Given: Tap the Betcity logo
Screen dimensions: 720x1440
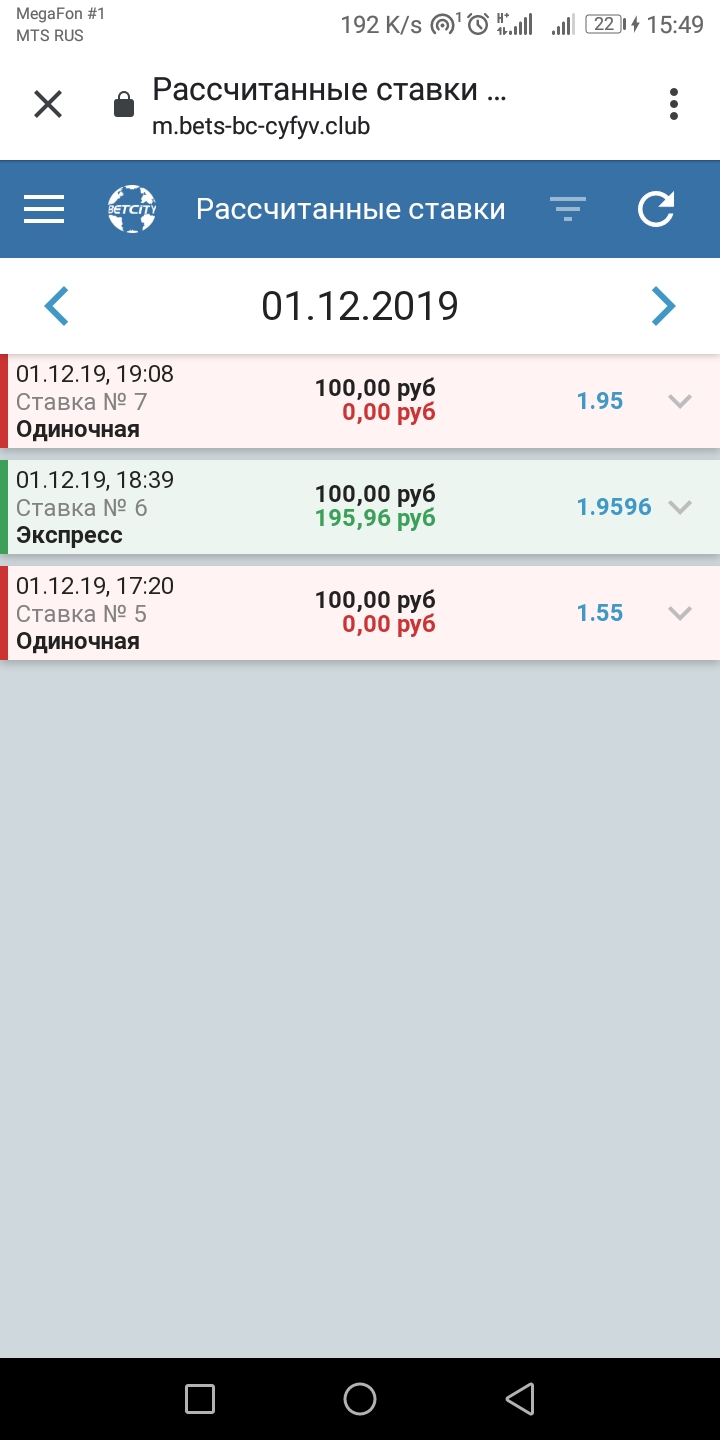Looking at the screenshot, I should pos(132,209).
